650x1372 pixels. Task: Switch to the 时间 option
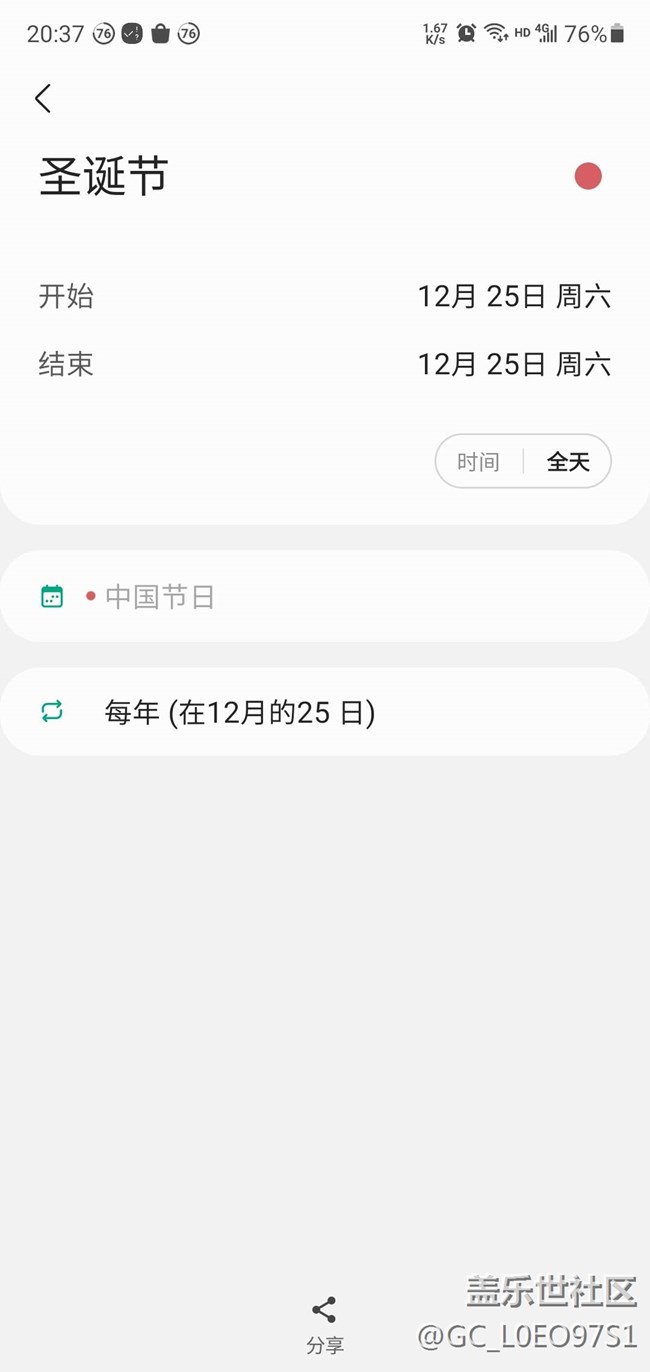click(x=478, y=461)
